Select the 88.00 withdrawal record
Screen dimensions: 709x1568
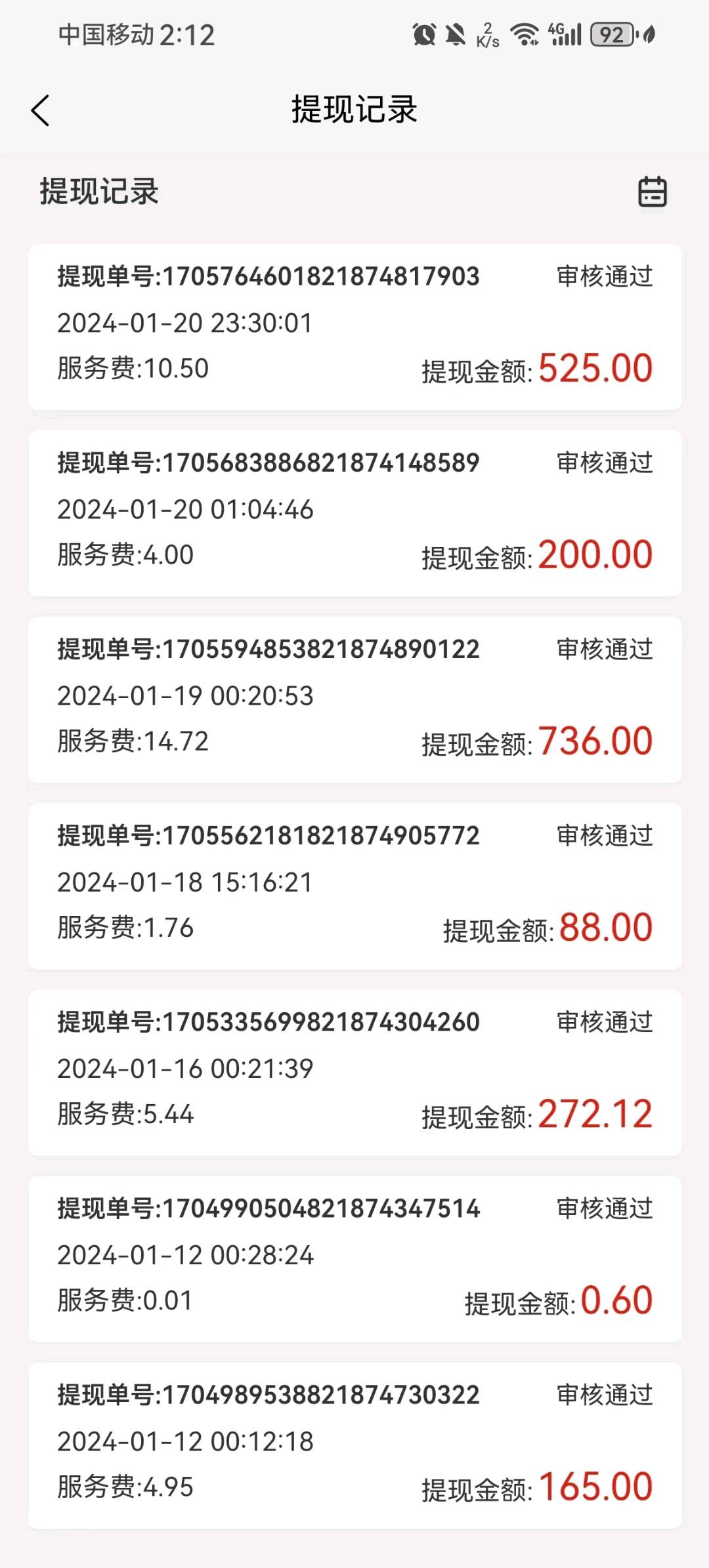pos(354,886)
